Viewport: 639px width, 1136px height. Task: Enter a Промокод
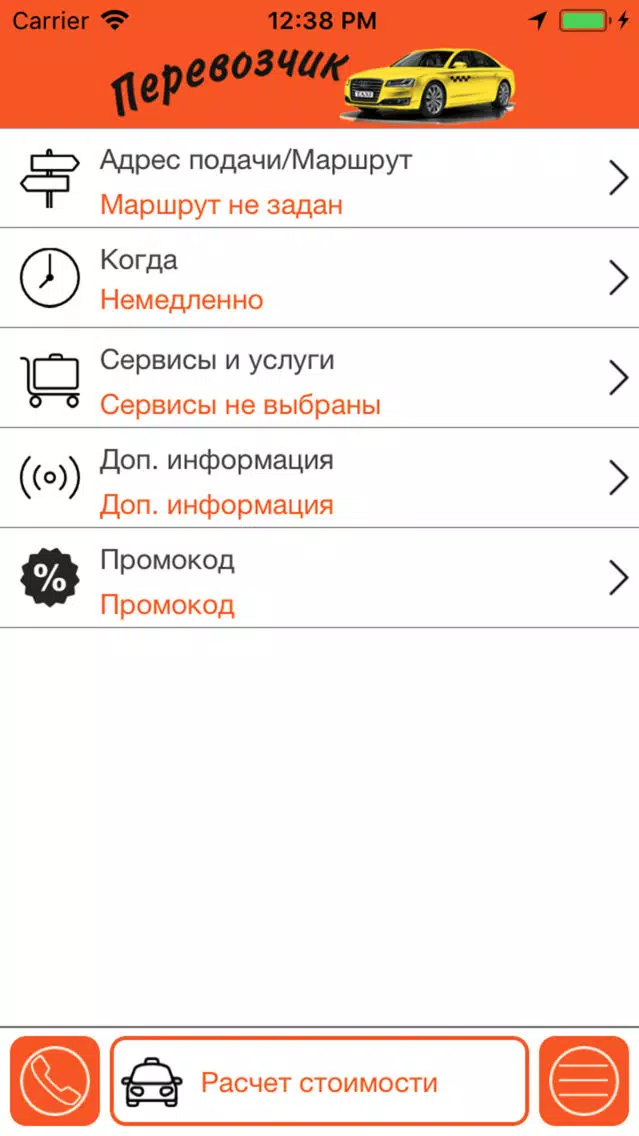[x=319, y=579]
